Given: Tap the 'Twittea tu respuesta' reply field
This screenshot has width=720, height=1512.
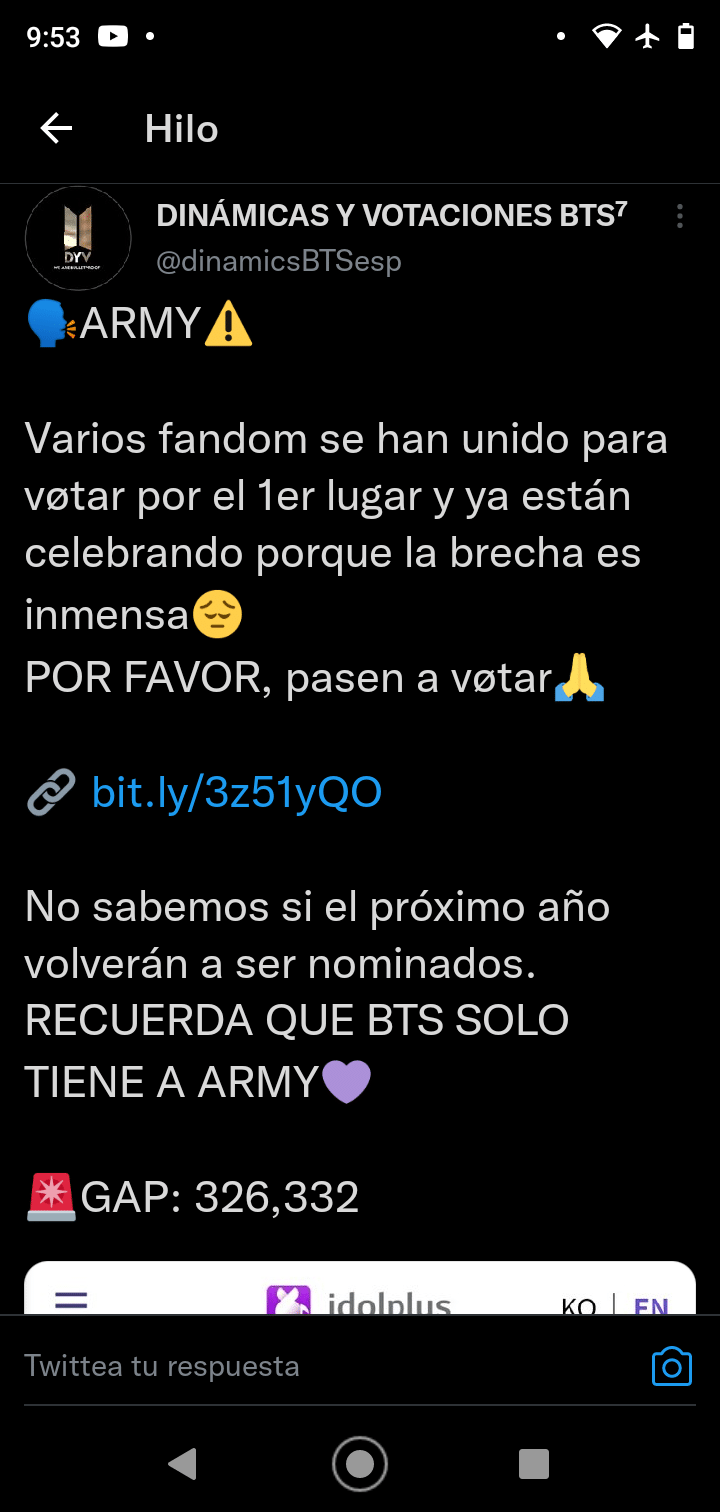Looking at the screenshot, I should point(300,1366).
